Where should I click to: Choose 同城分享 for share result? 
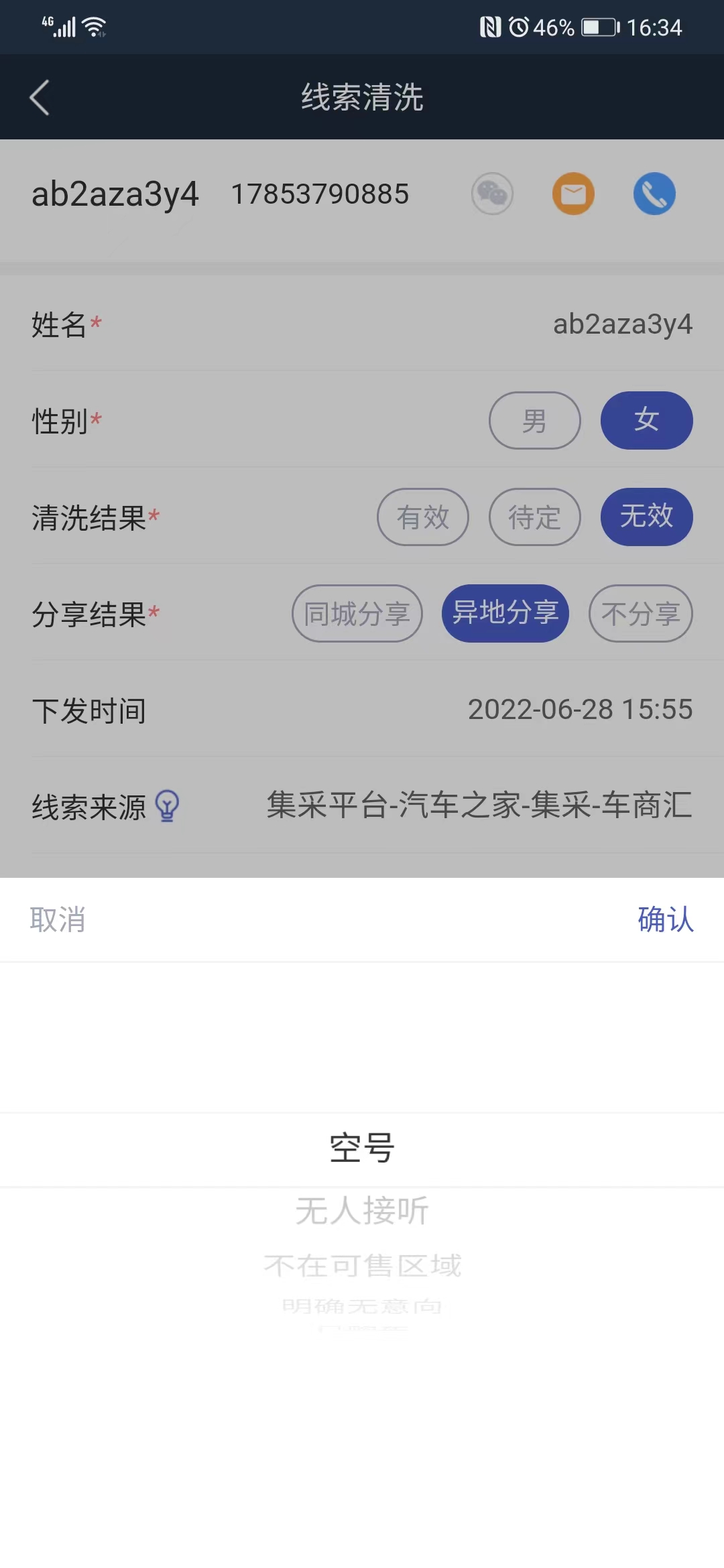tap(357, 614)
